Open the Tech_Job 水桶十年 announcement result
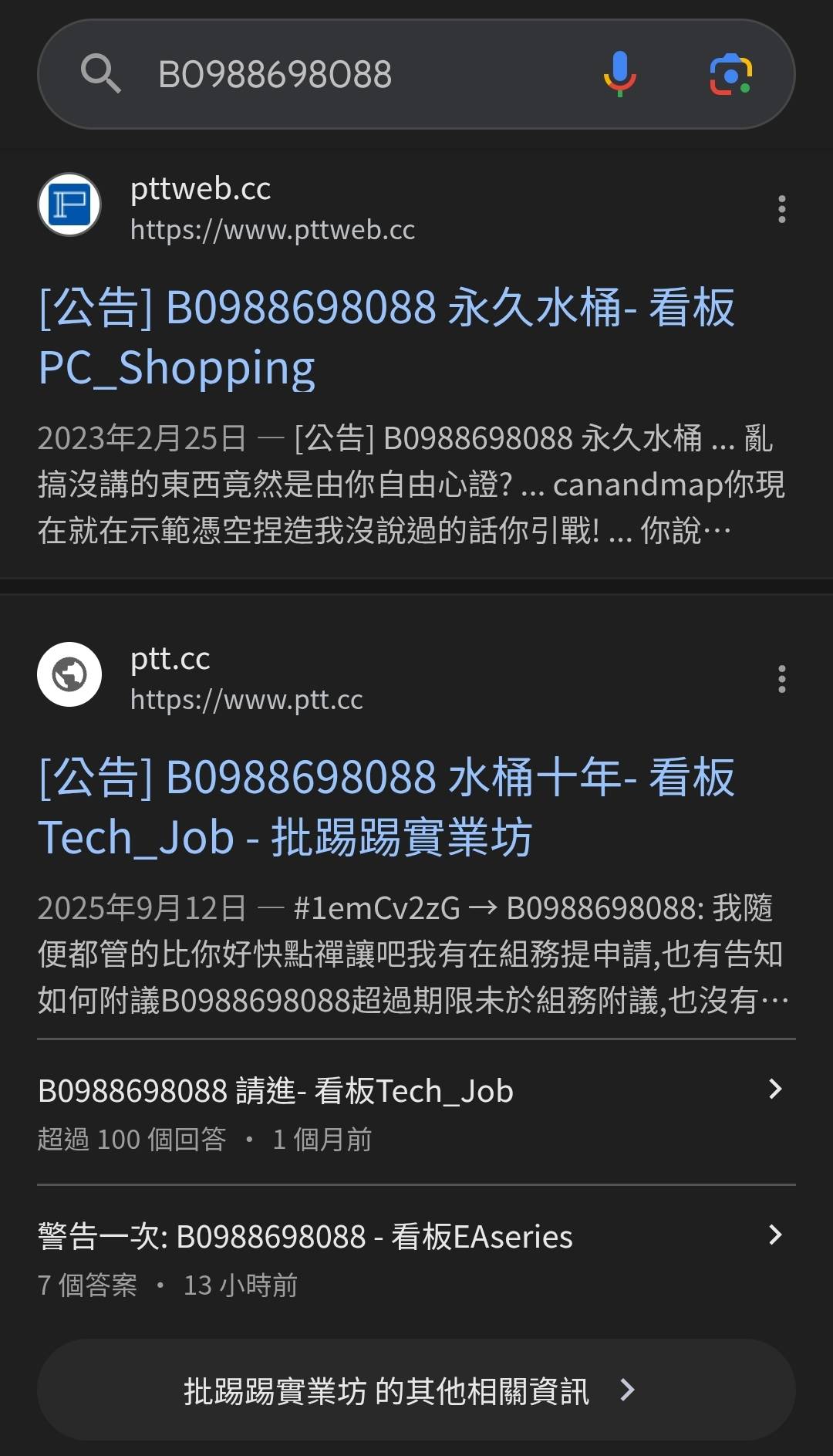The width and height of the screenshot is (833, 1456). pyautogui.click(x=386, y=807)
